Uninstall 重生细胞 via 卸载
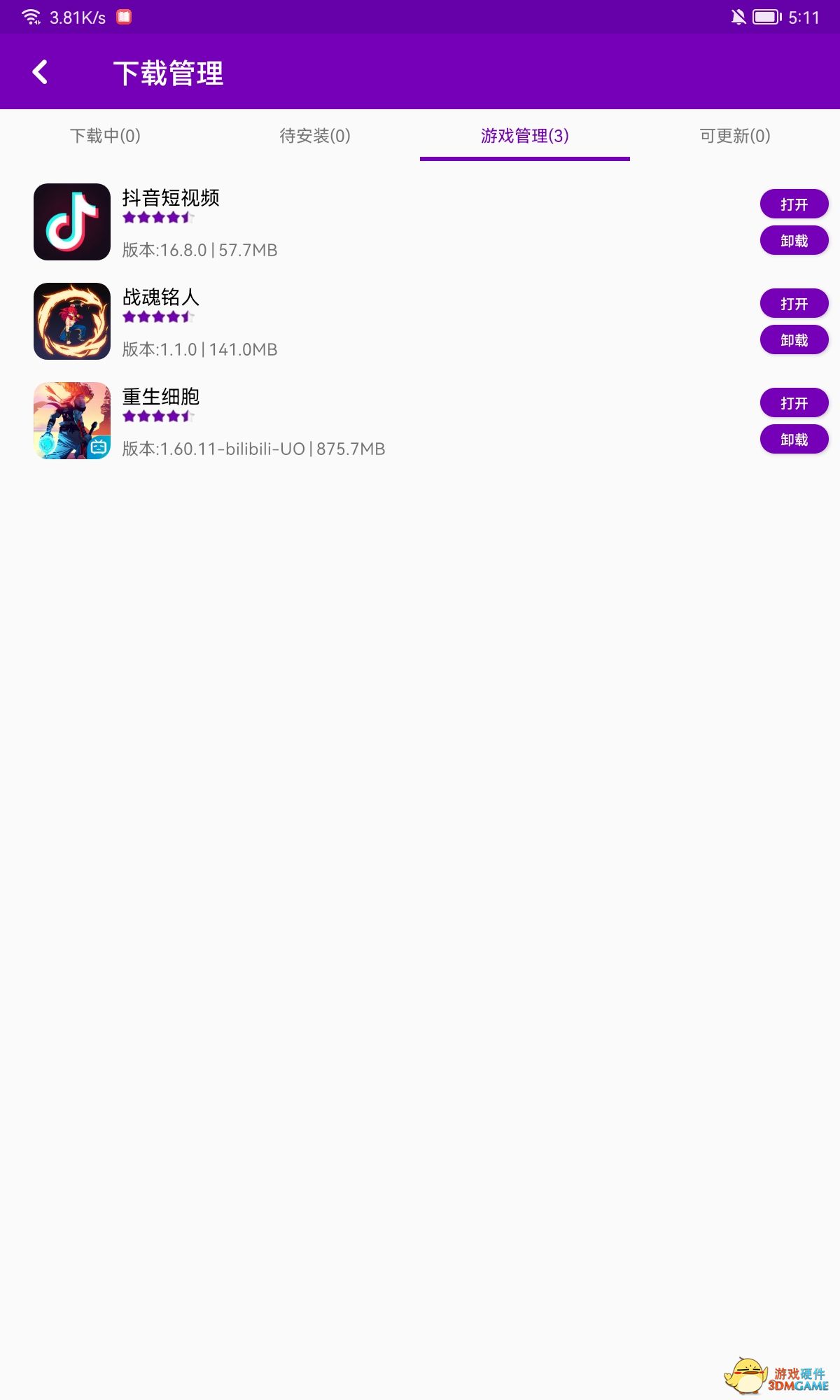Screen dimensions: 840x1400 [x=794, y=440]
